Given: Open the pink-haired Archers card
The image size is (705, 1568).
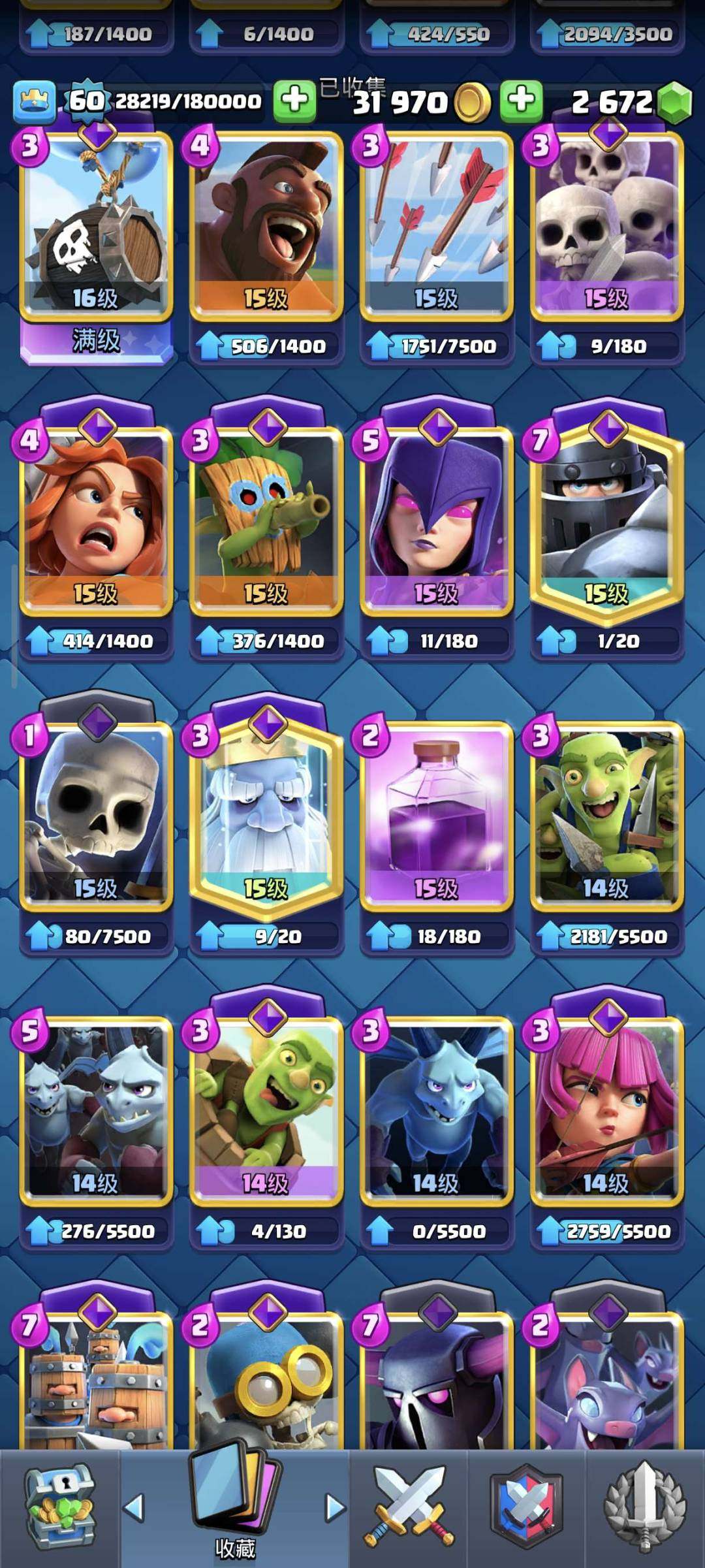Looking at the screenshot, I should 607,1110.
